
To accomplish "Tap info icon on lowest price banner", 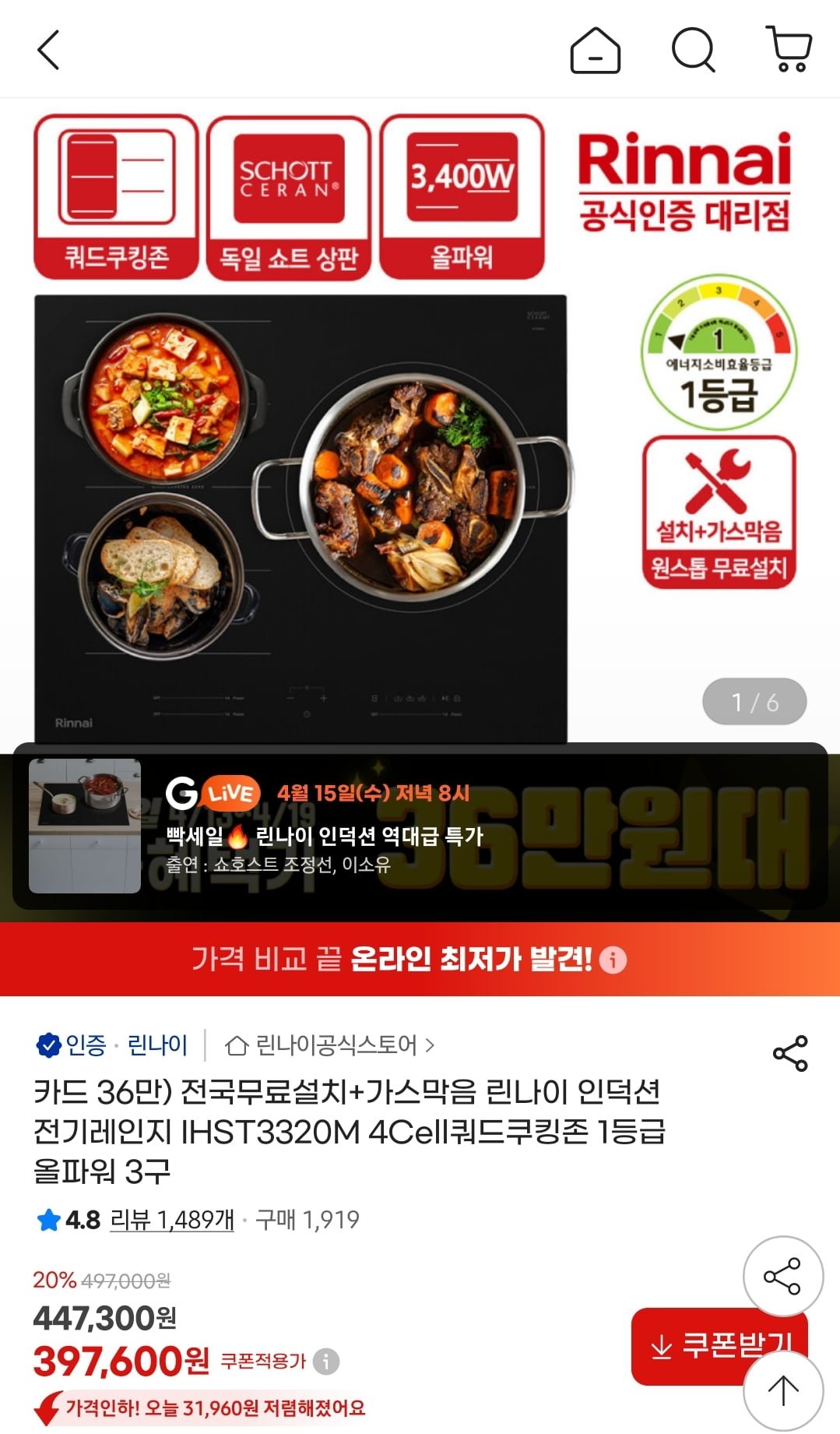I will pyautogui.click(x=613, y=960).
